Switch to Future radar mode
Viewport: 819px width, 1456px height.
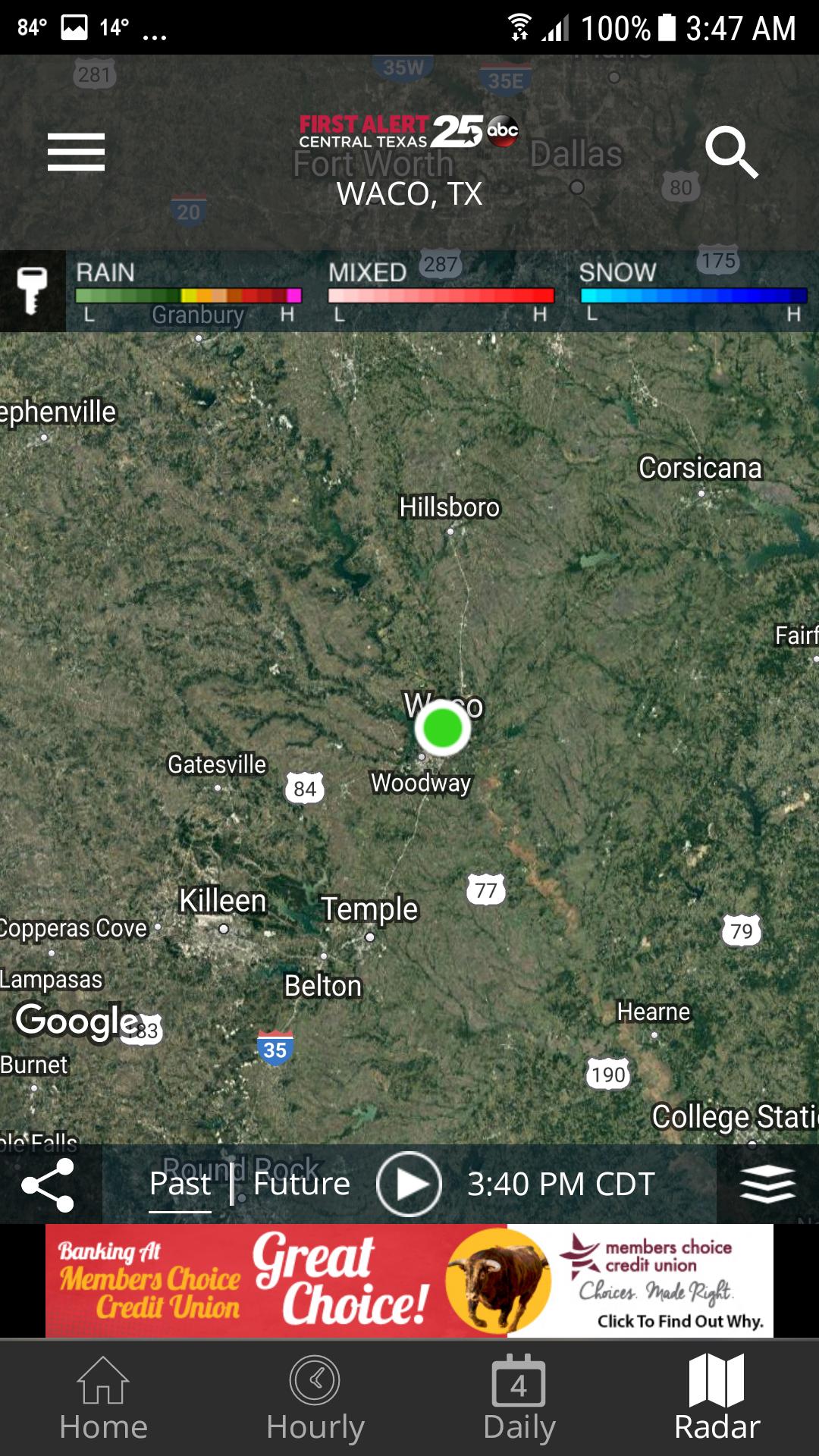302,1184
